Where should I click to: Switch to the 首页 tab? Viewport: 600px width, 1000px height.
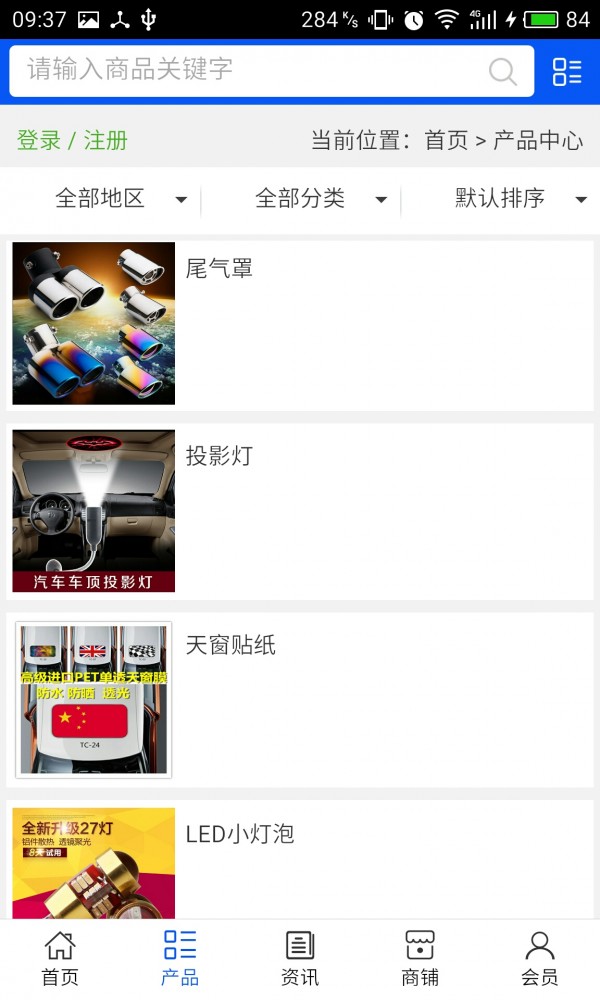tap(60, 958)
